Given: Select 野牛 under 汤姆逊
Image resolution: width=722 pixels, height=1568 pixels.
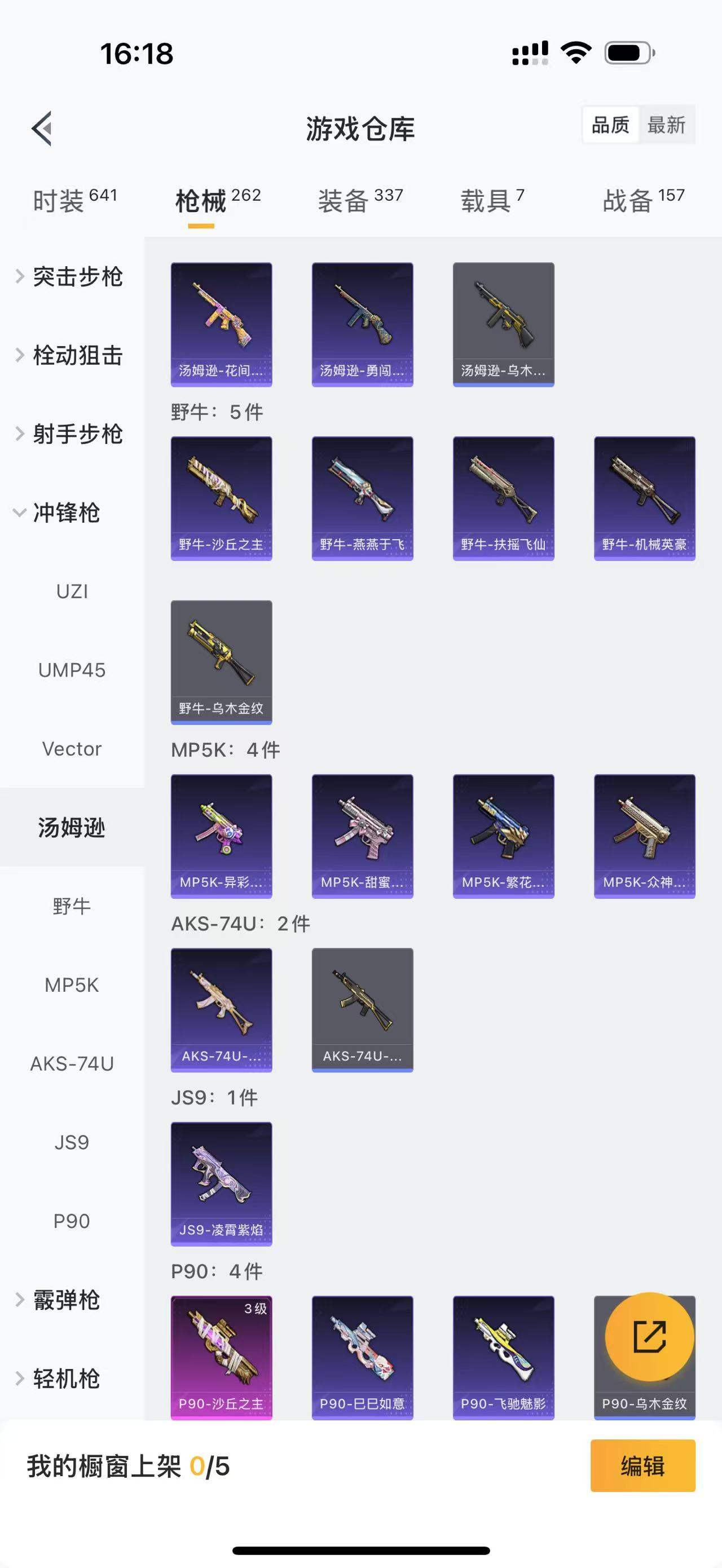Looking at the screenshot, I should click(x=72, y=906).
